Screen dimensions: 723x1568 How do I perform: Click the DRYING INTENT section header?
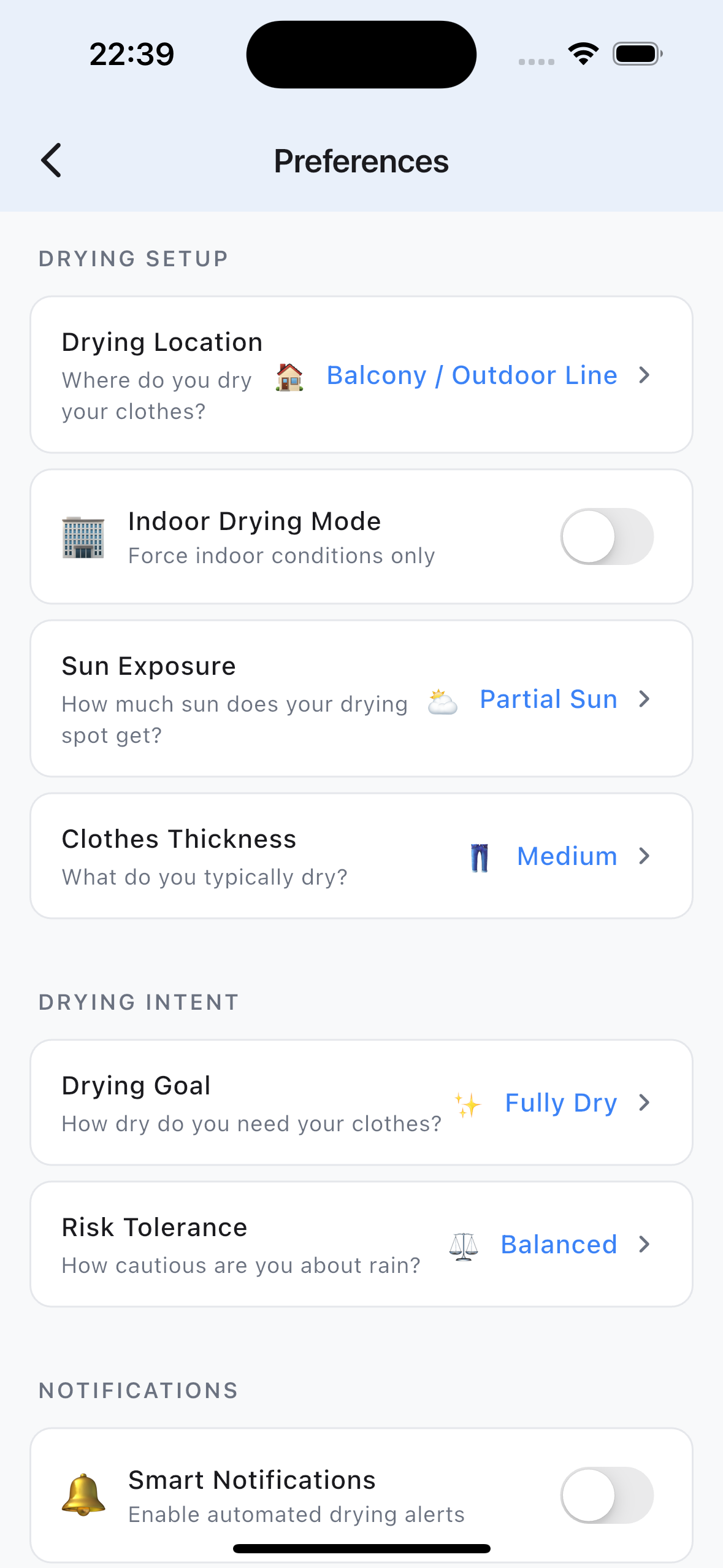(138, 1002)
